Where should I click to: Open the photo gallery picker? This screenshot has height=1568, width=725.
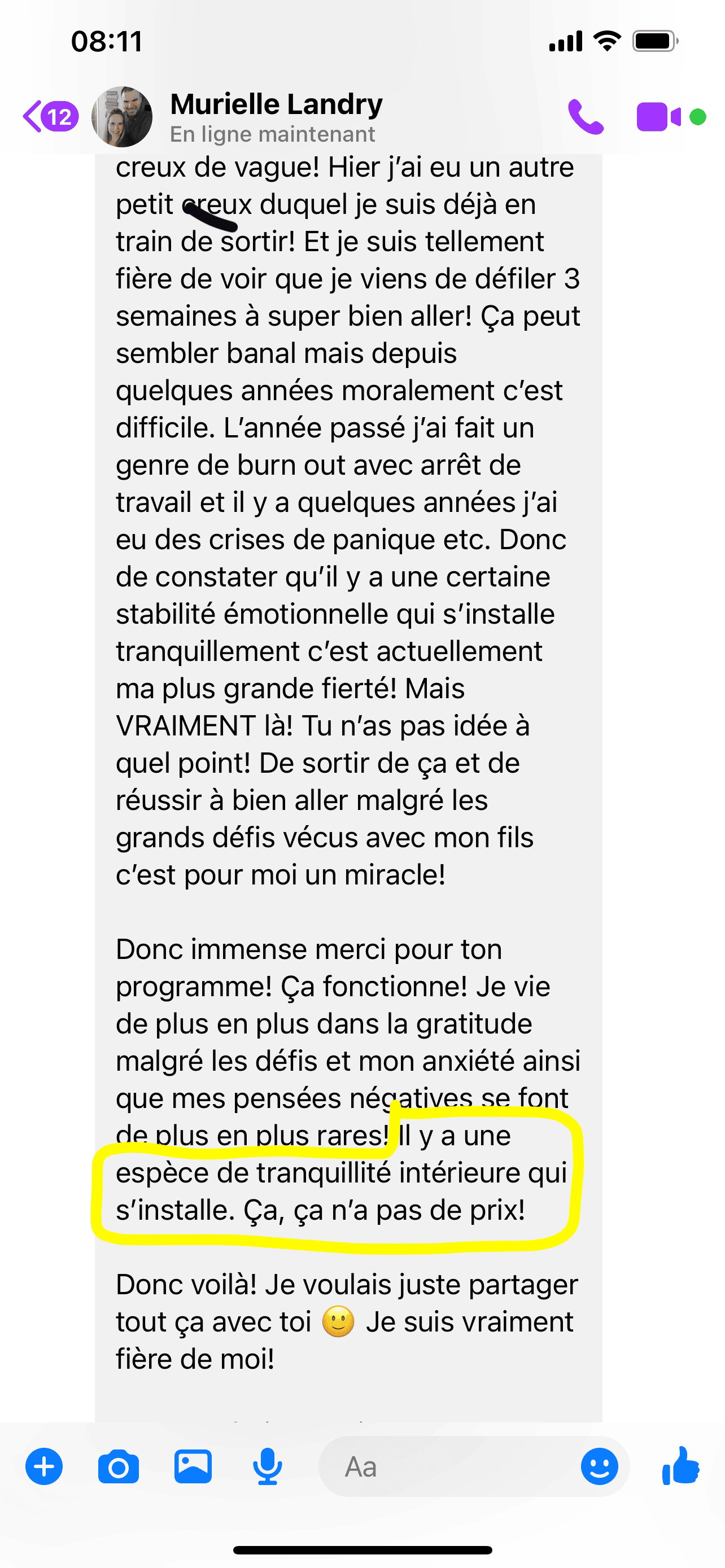point(193,1467)
